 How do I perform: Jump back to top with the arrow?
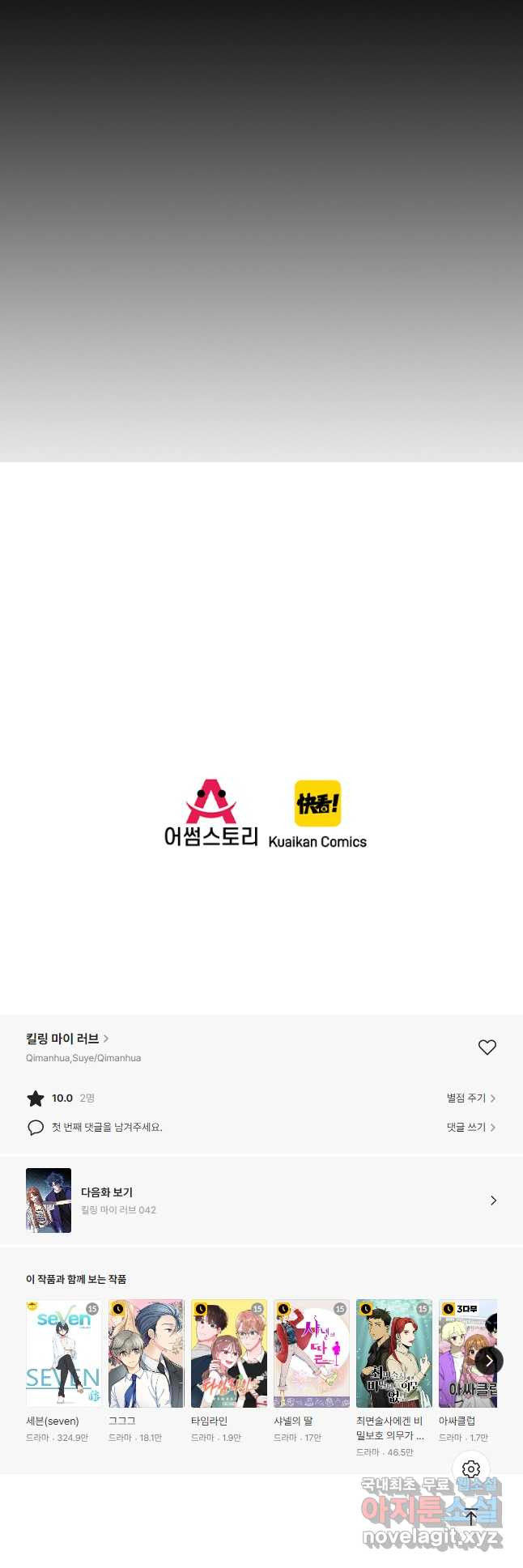(x=471, y=1518)
